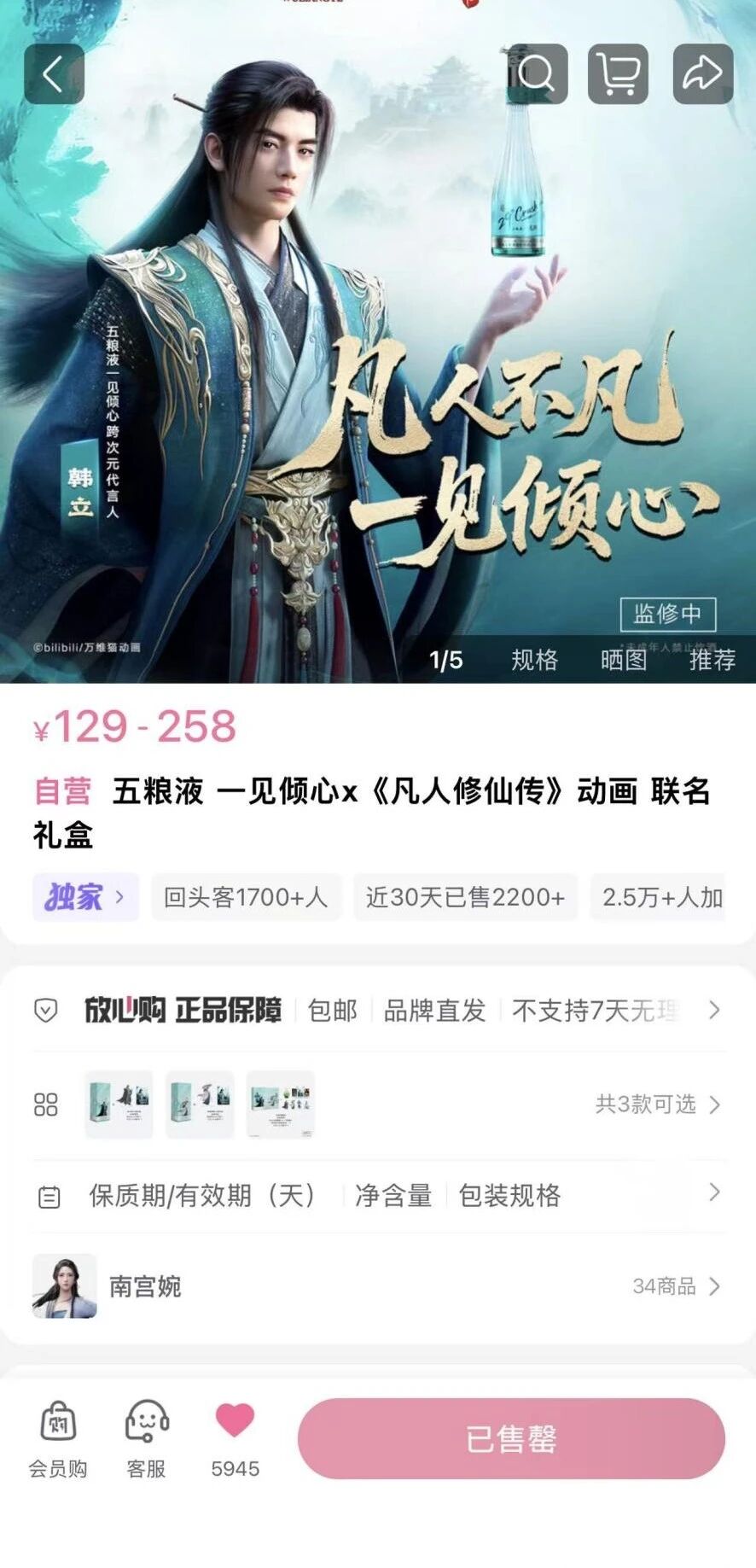756x1568 pixels.
Task: Open the 推荐 tab
Action: click(713, 660)
